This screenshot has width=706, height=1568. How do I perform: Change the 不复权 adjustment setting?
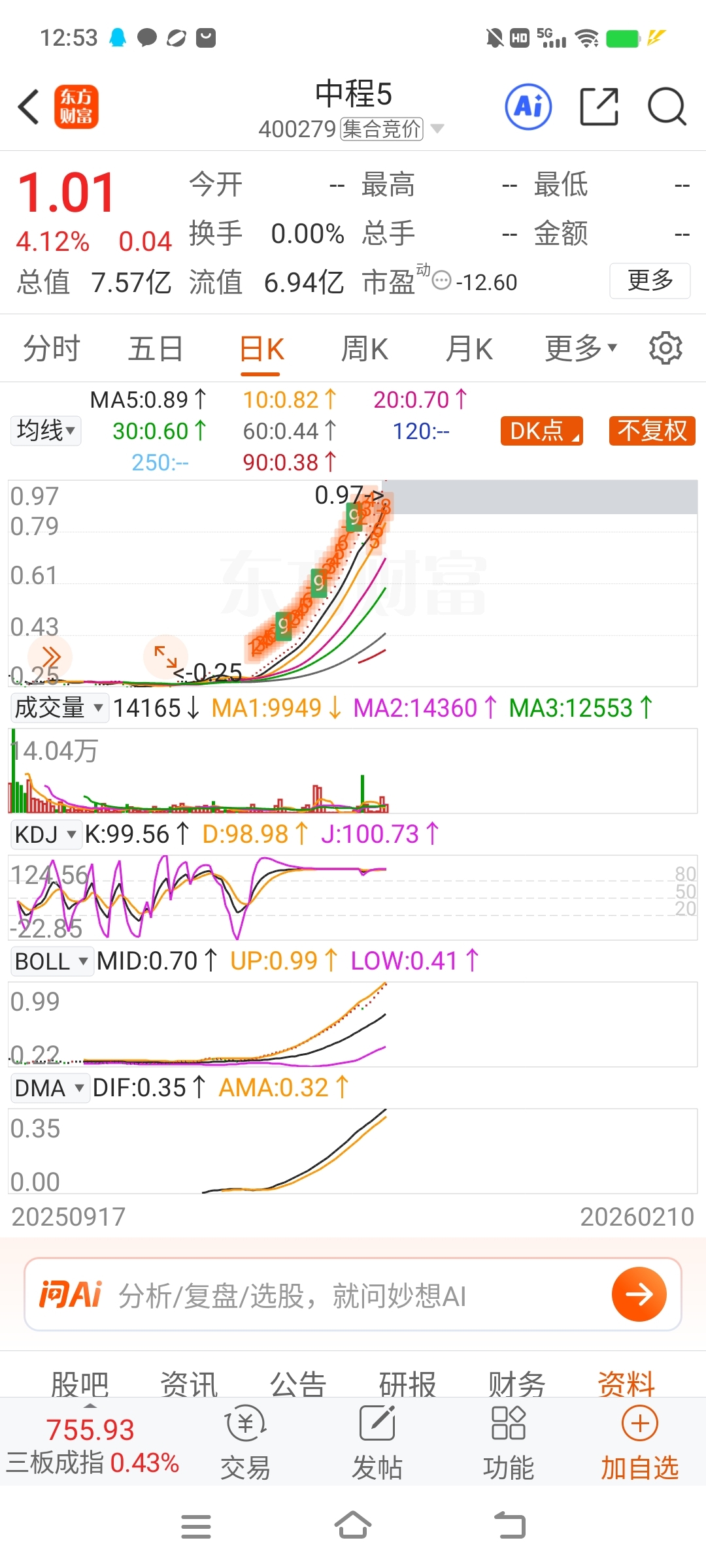[x=652, y=431]
